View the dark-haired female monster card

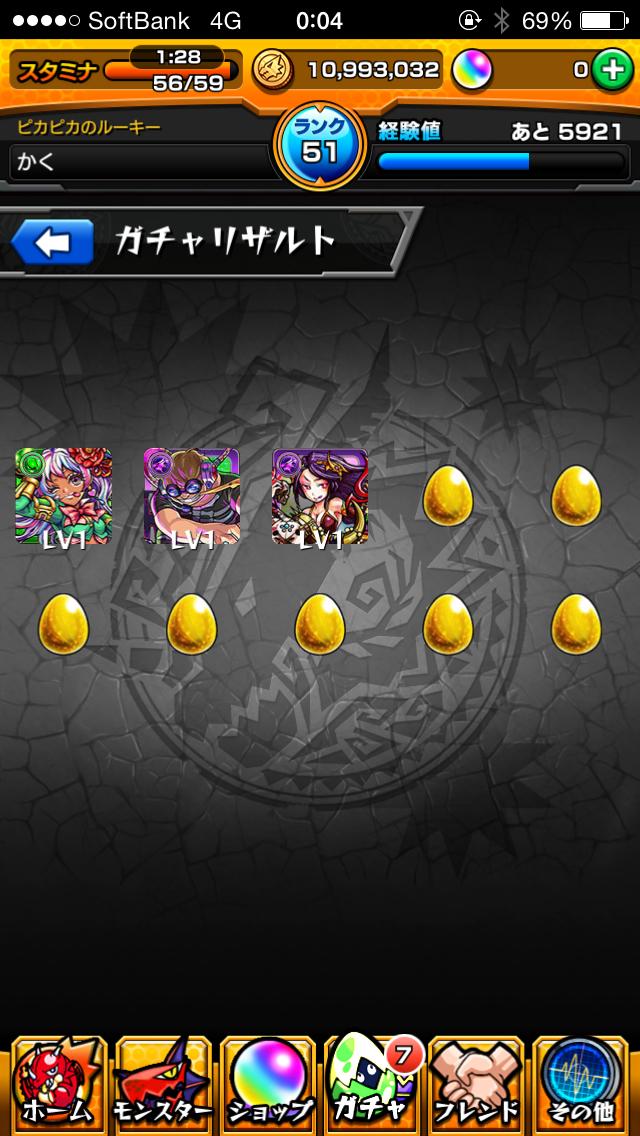[320, 496]
